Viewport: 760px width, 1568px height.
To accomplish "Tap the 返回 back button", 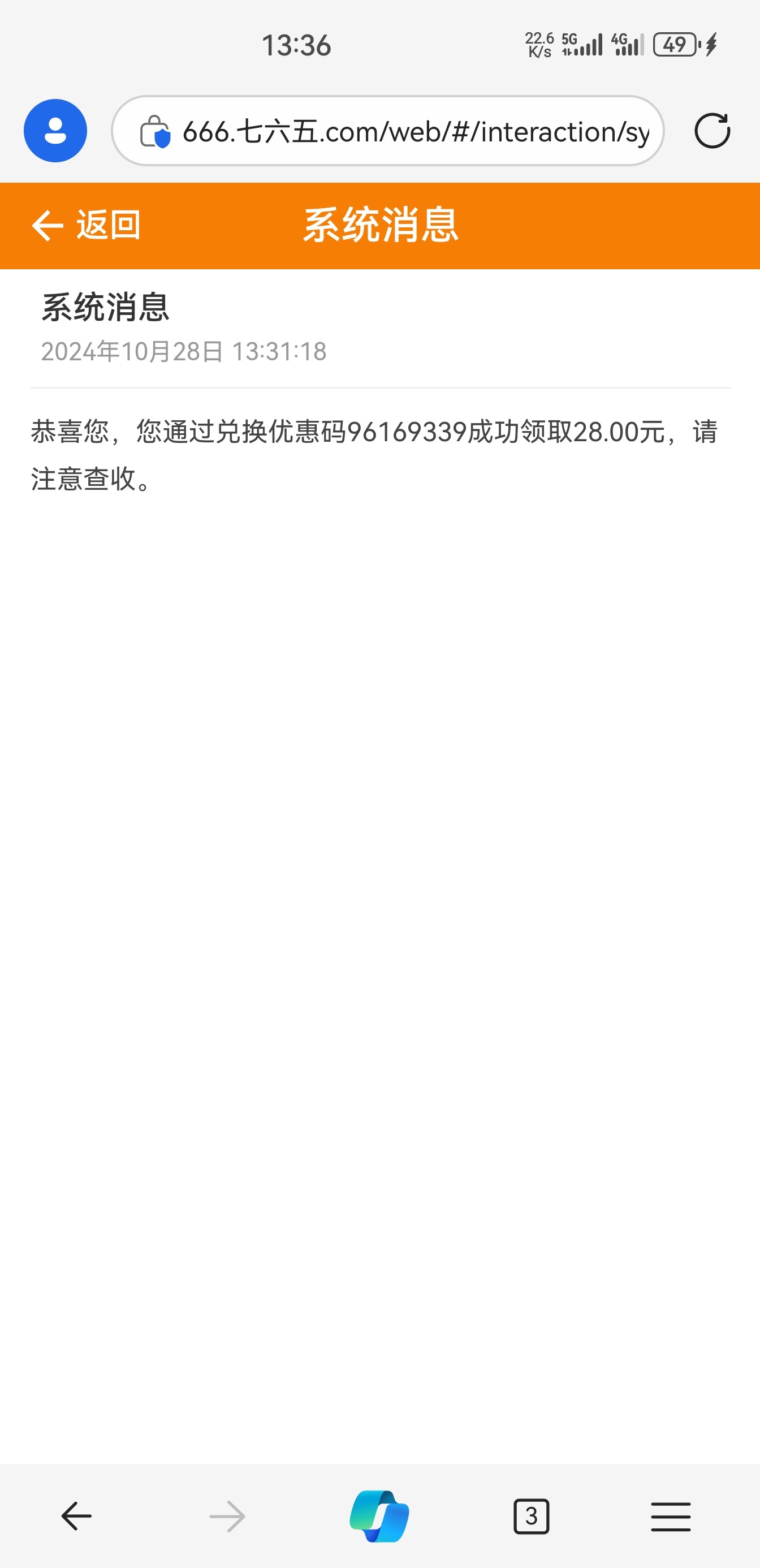I will 87,225.
